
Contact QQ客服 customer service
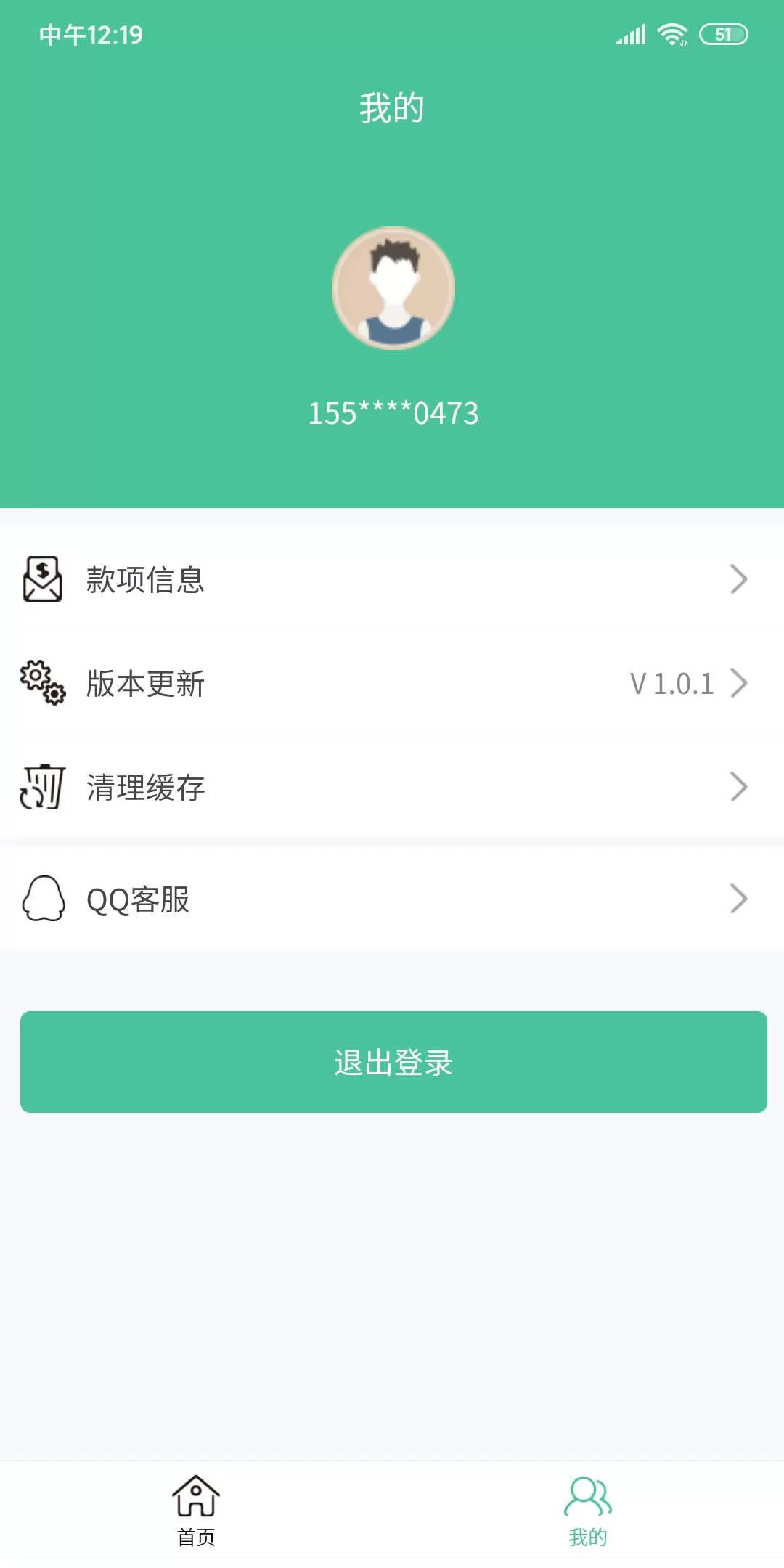tap(392, 899)
